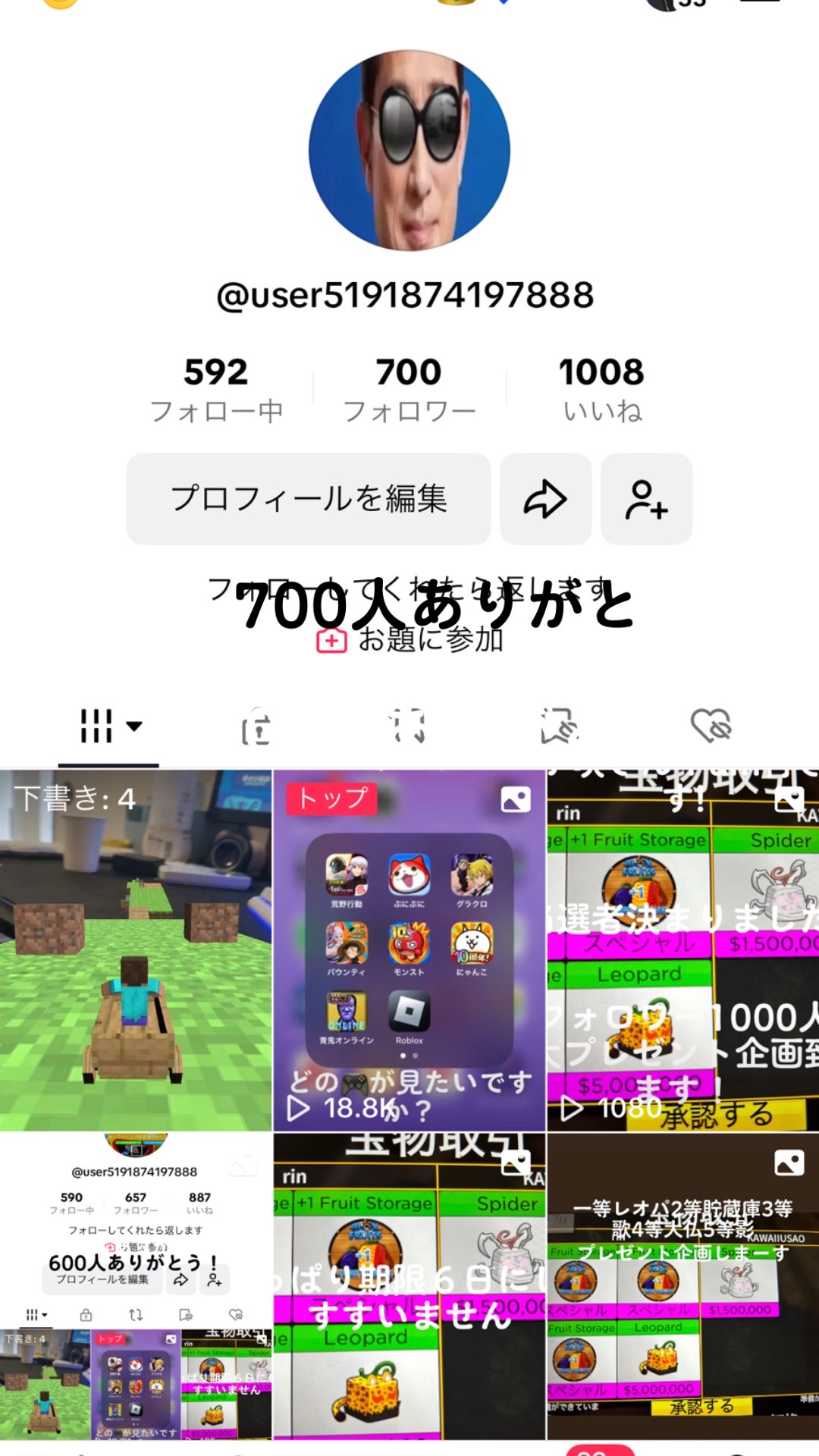Open the drafts tile 下書き: 4

click(x=136, y=950)
